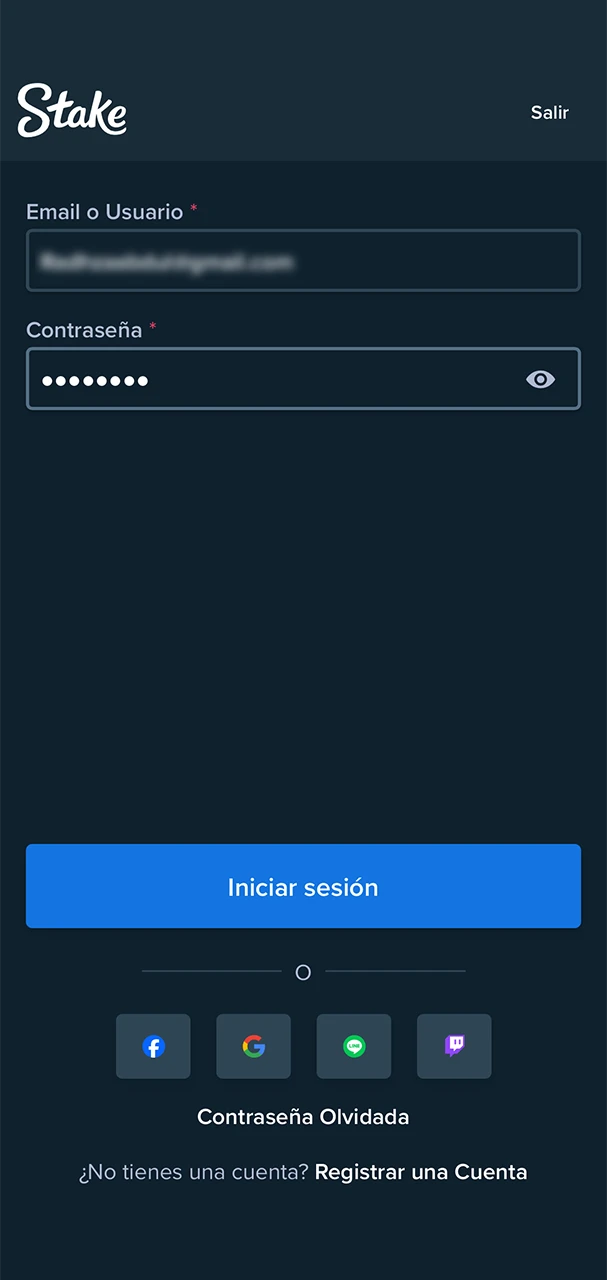Select the Contraseña password field
The image size is (607, 1280).
pos(270,379)
